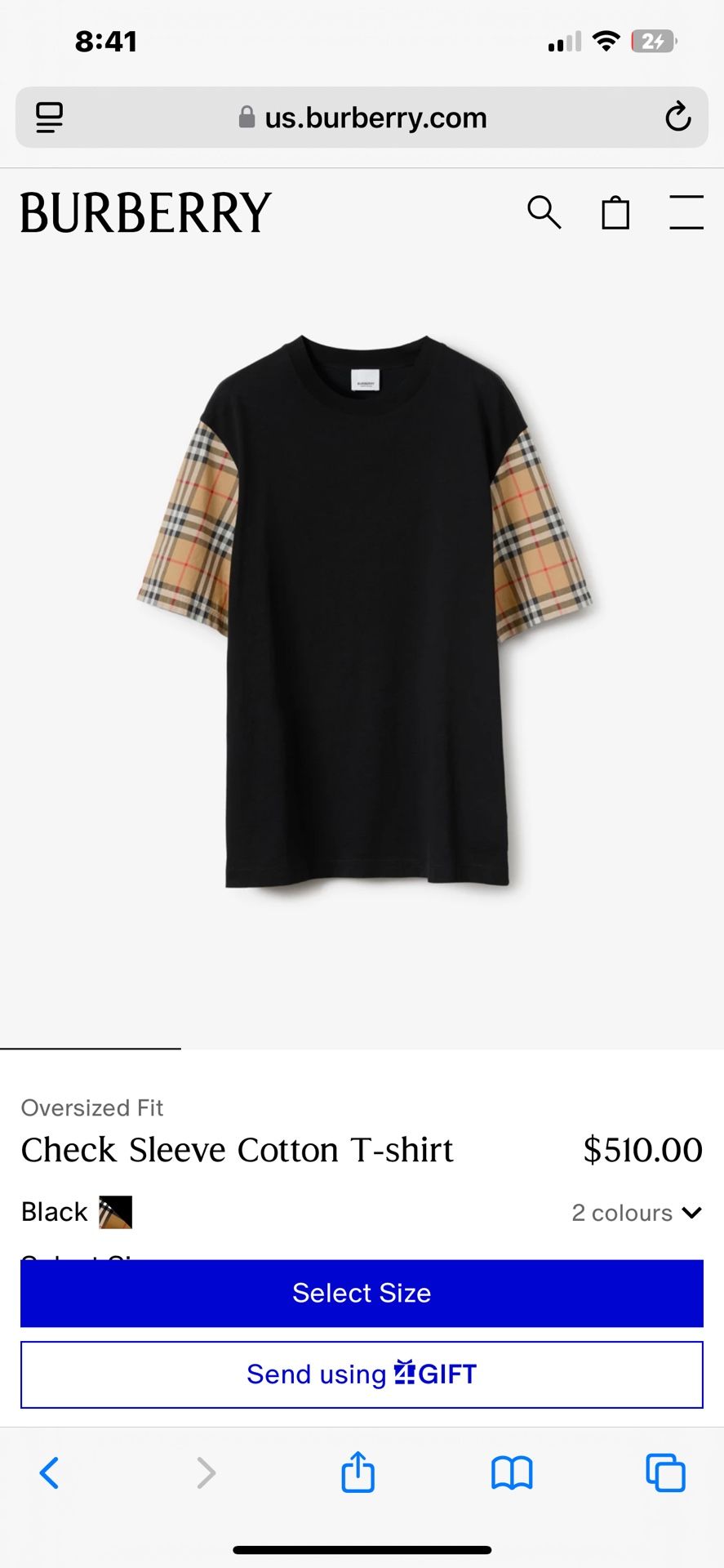The image size is (724, 1568).
Task: Click Send using GIFT
Action: pyautogui.click(x=362, y=1374)
